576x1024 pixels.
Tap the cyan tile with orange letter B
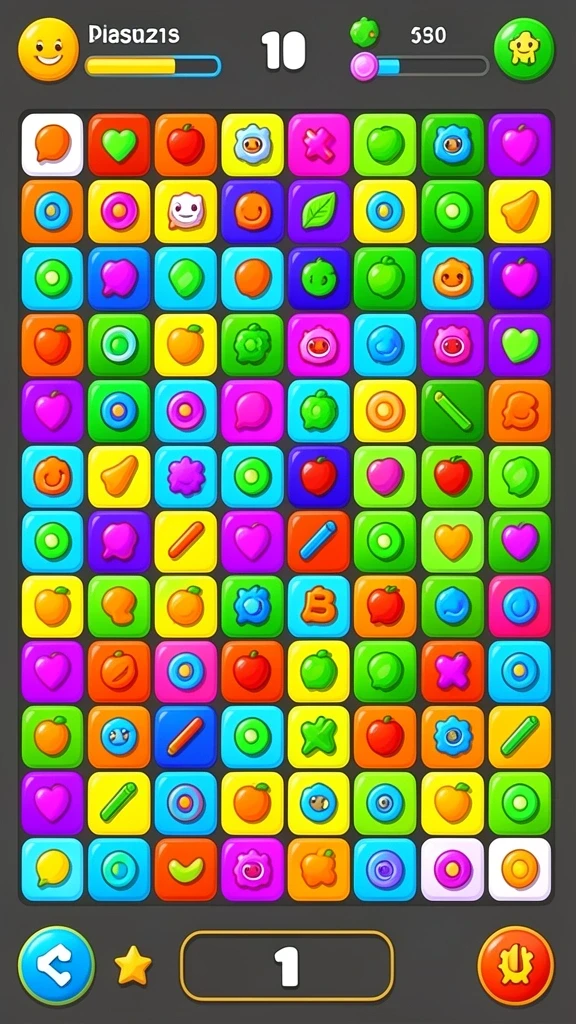pyautogui.click(x=319, y=606)
